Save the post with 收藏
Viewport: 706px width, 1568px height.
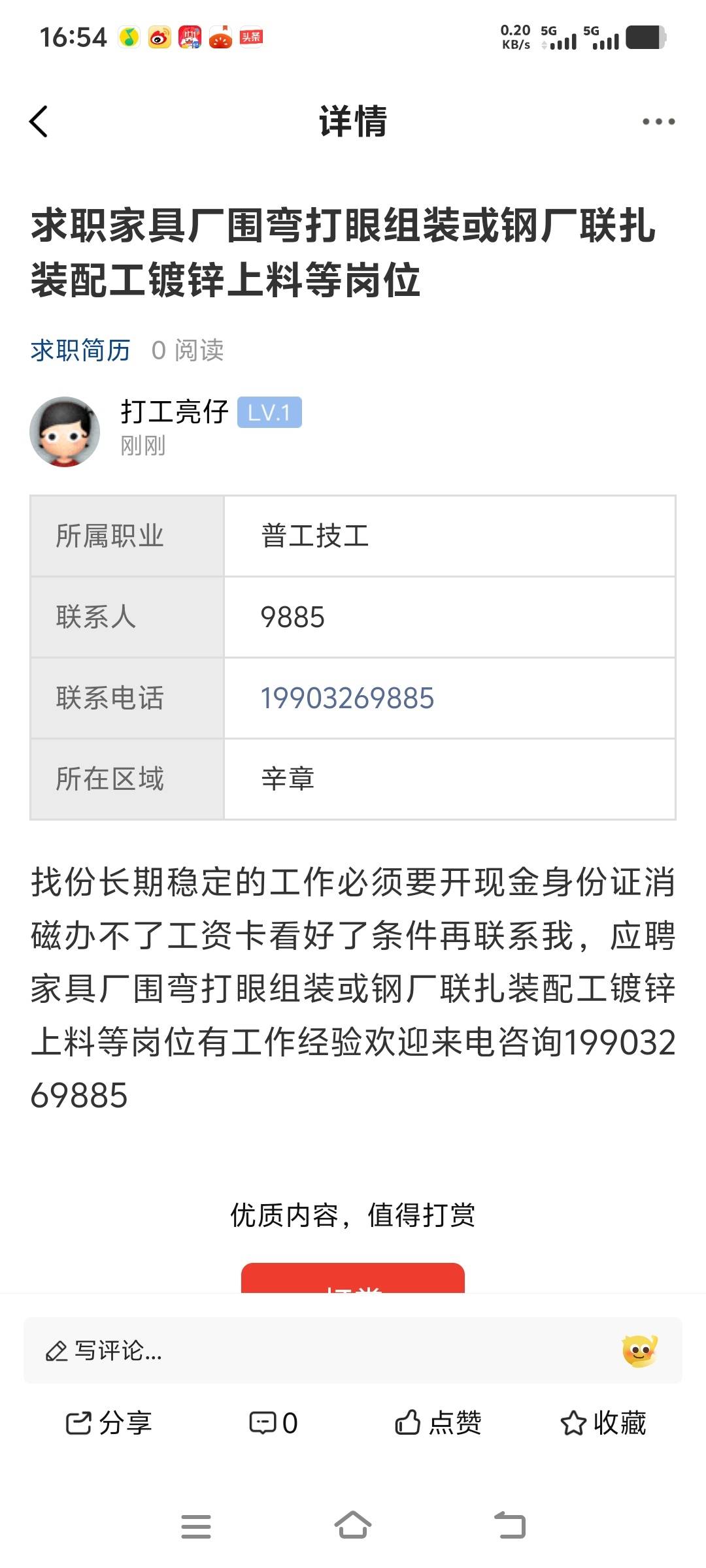(603, 1423)
